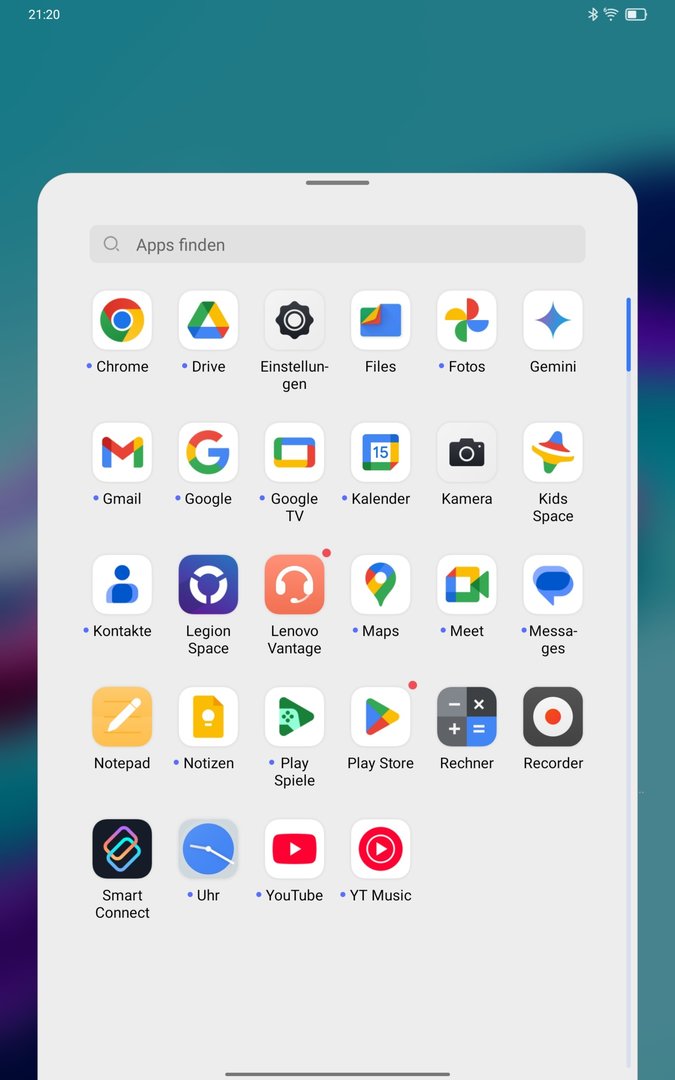Open the Play Store
The width and height of the screenshot is (675, 1080).
pos(380,717)
